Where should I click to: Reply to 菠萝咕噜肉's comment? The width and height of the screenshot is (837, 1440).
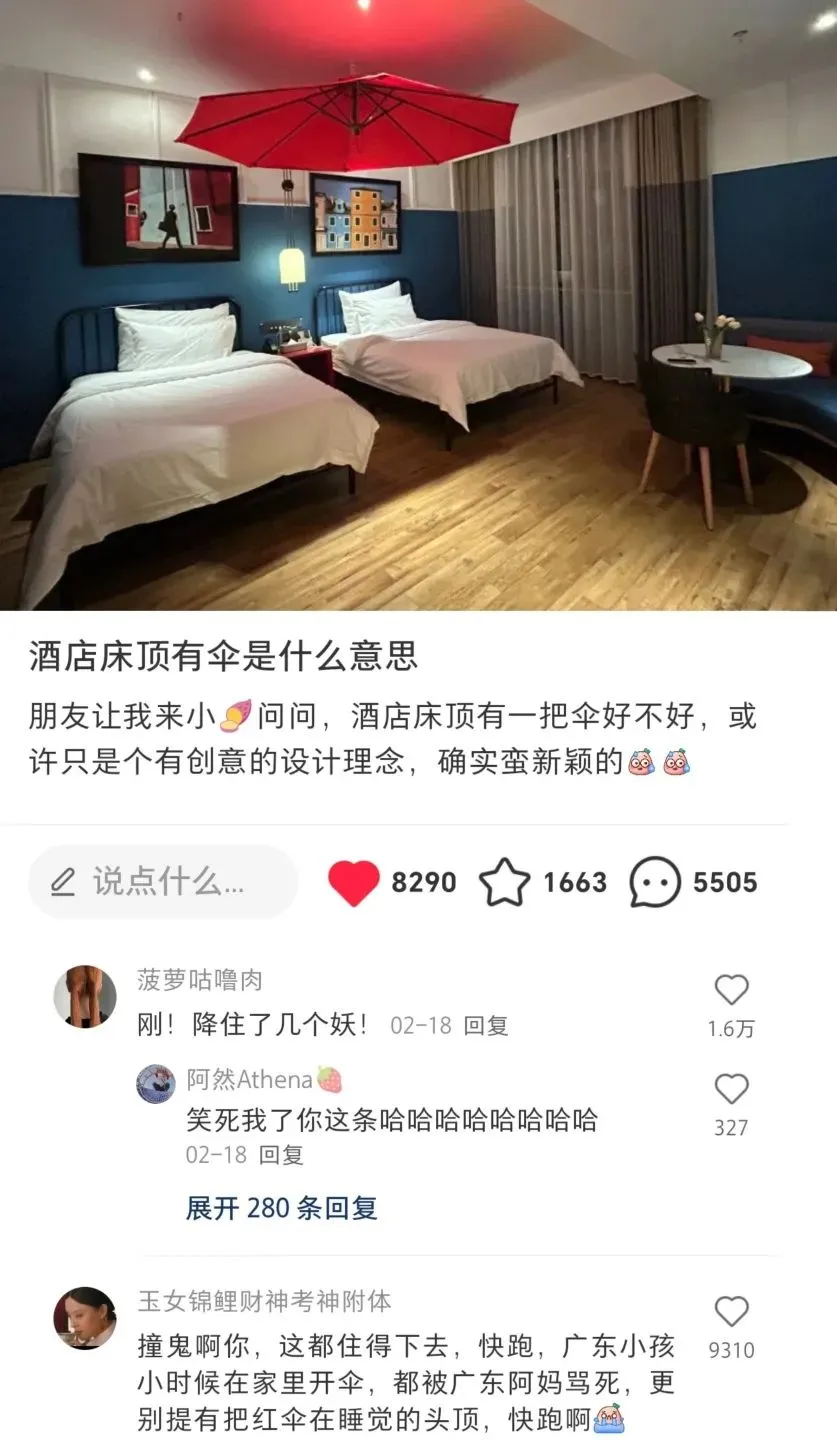(486, 1025)
